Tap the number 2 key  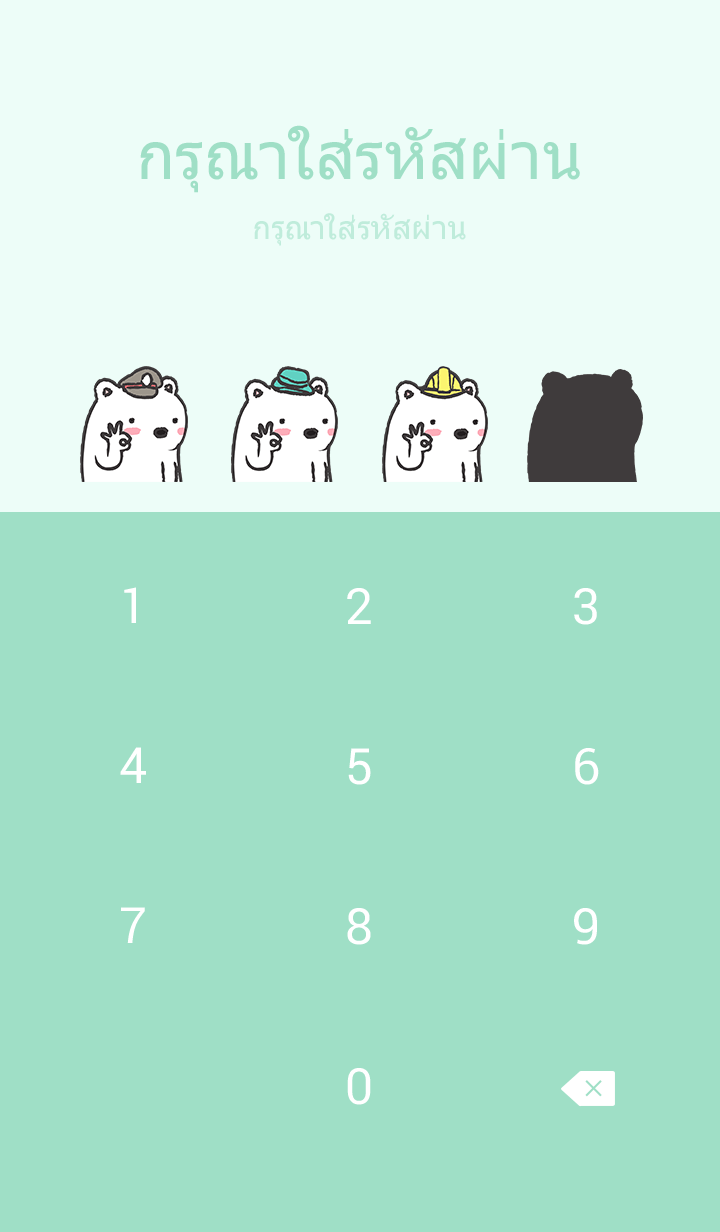click(359, 607)
